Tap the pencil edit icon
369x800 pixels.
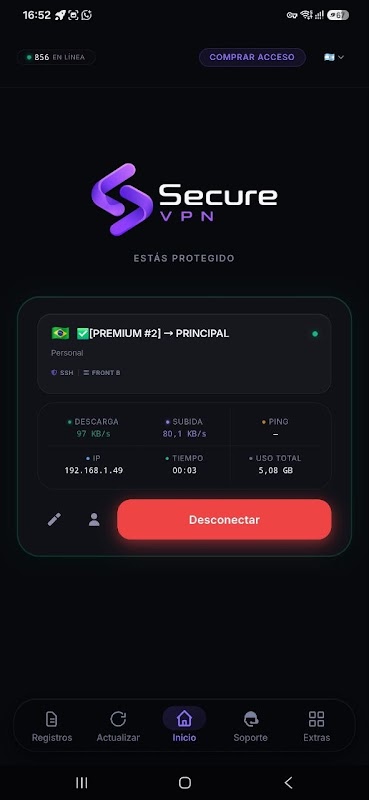point(54,519)
